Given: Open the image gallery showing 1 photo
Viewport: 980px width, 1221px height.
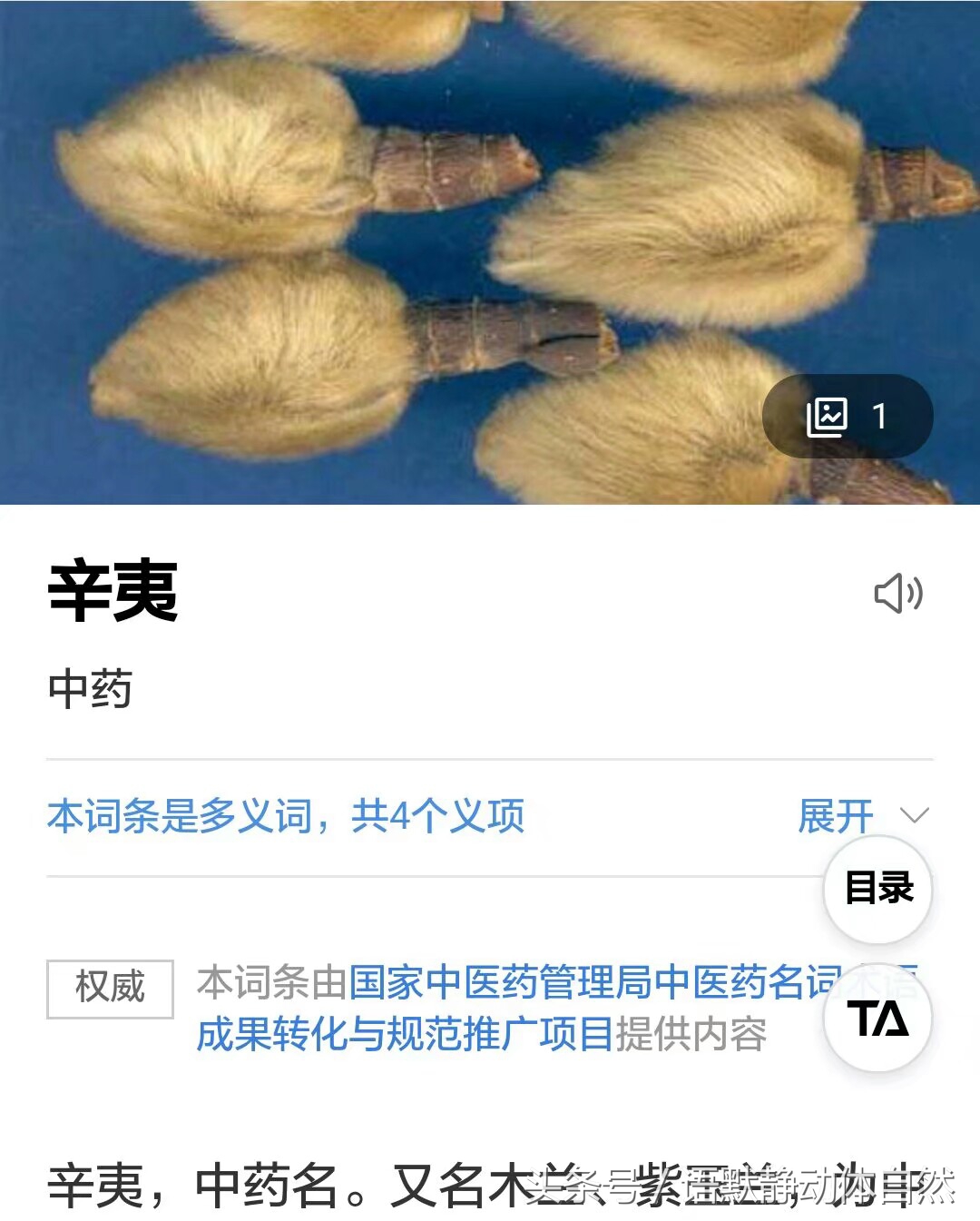Looking at the screenshot, I should [845, 414].
